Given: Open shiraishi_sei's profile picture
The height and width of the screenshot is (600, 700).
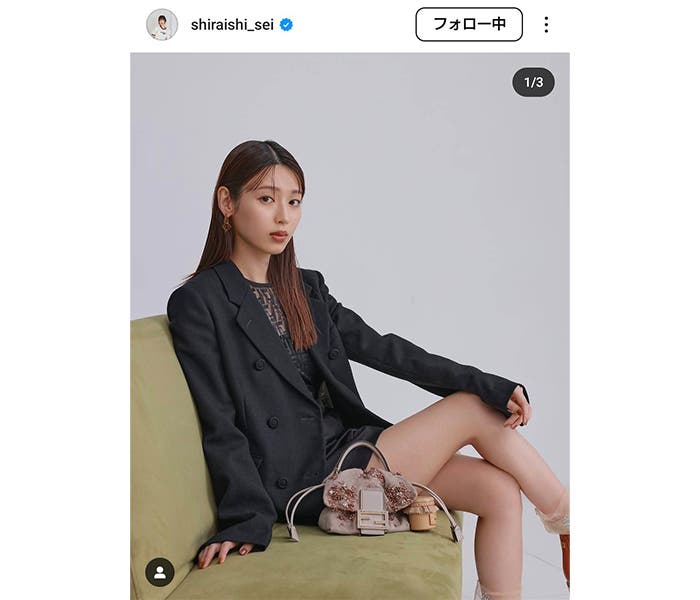Looking at the screenshot, I should (x=162, y=25).
